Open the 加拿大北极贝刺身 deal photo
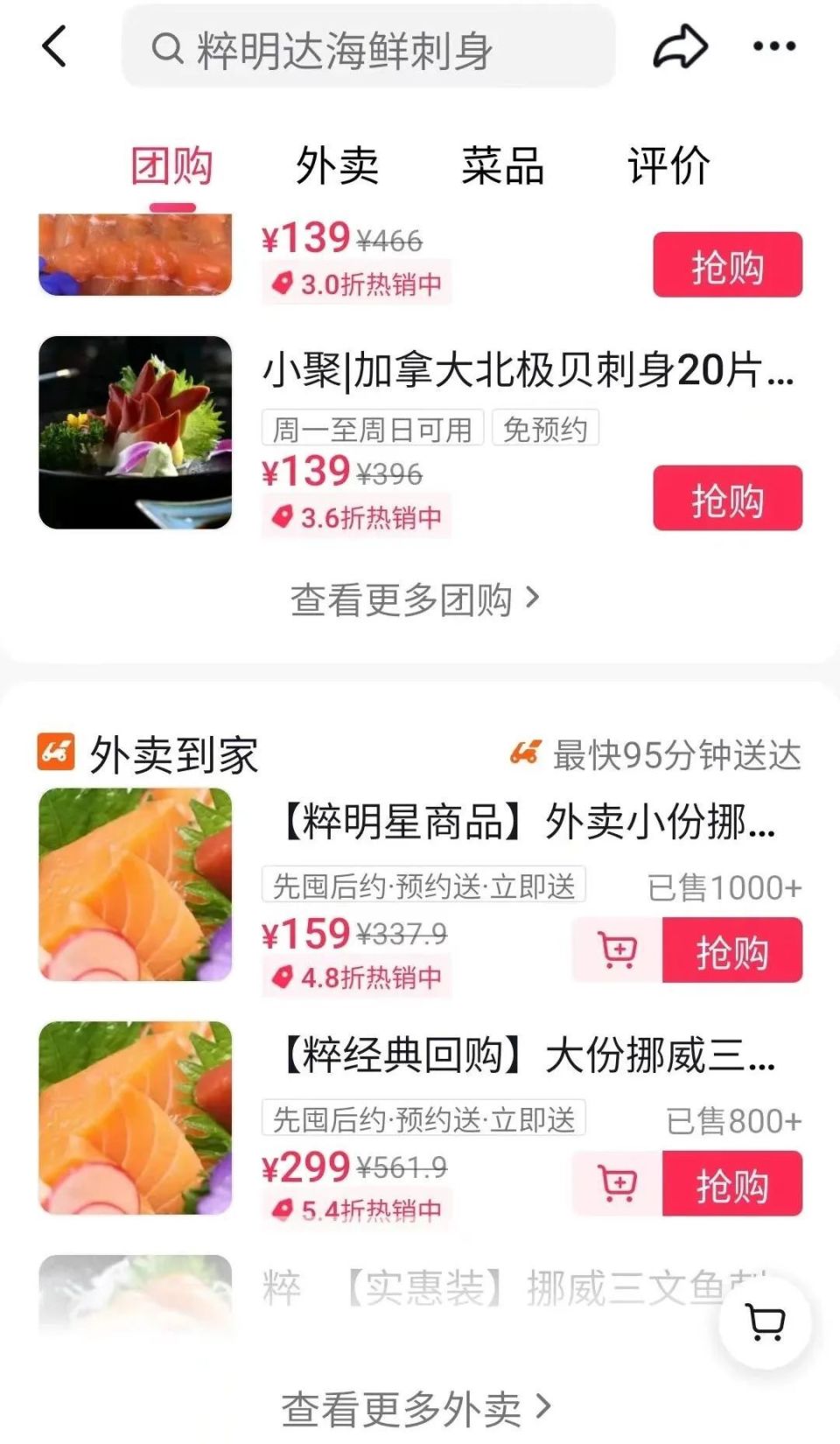The height and width of the screenshot is (1444, 840). click(136, 432)
